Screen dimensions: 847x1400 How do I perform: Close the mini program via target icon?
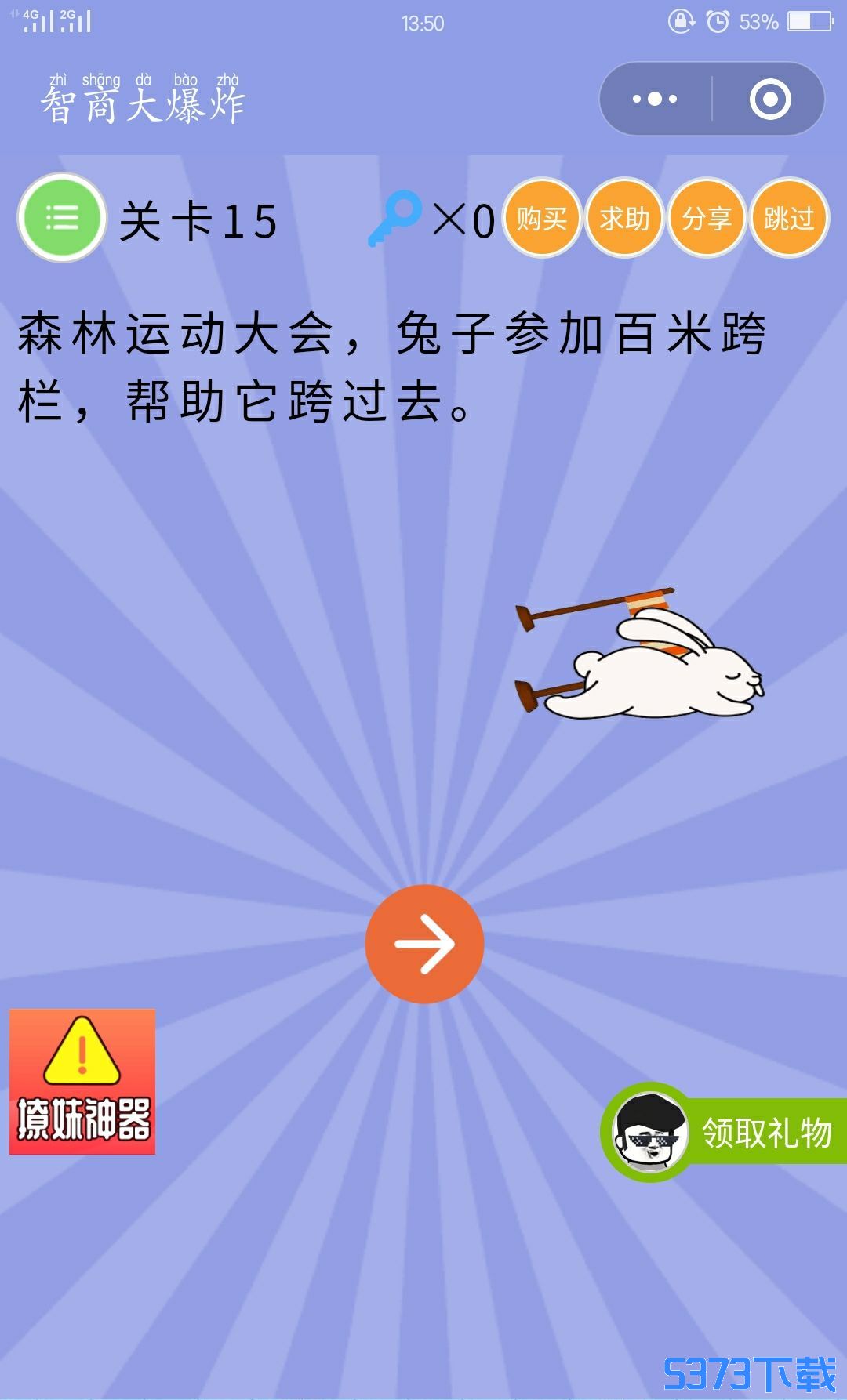(769, 100)
